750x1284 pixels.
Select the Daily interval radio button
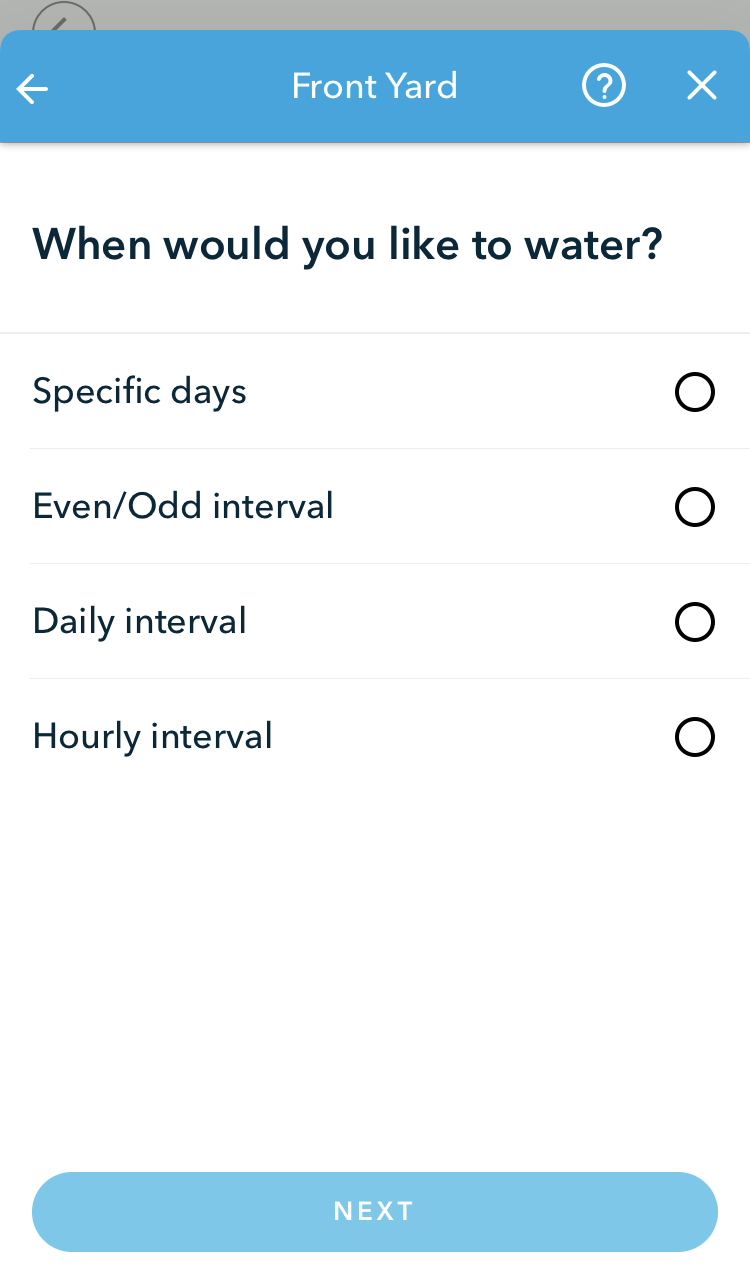pos(695,622)
